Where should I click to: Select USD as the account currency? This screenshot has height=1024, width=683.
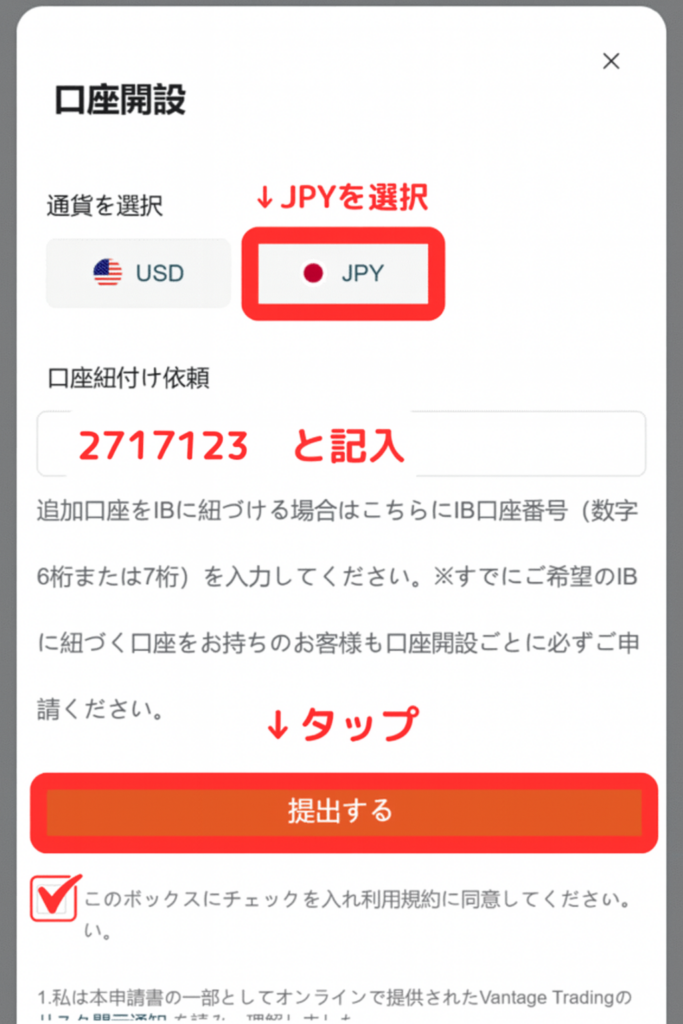pyautogui.click(x=138, y=273)
